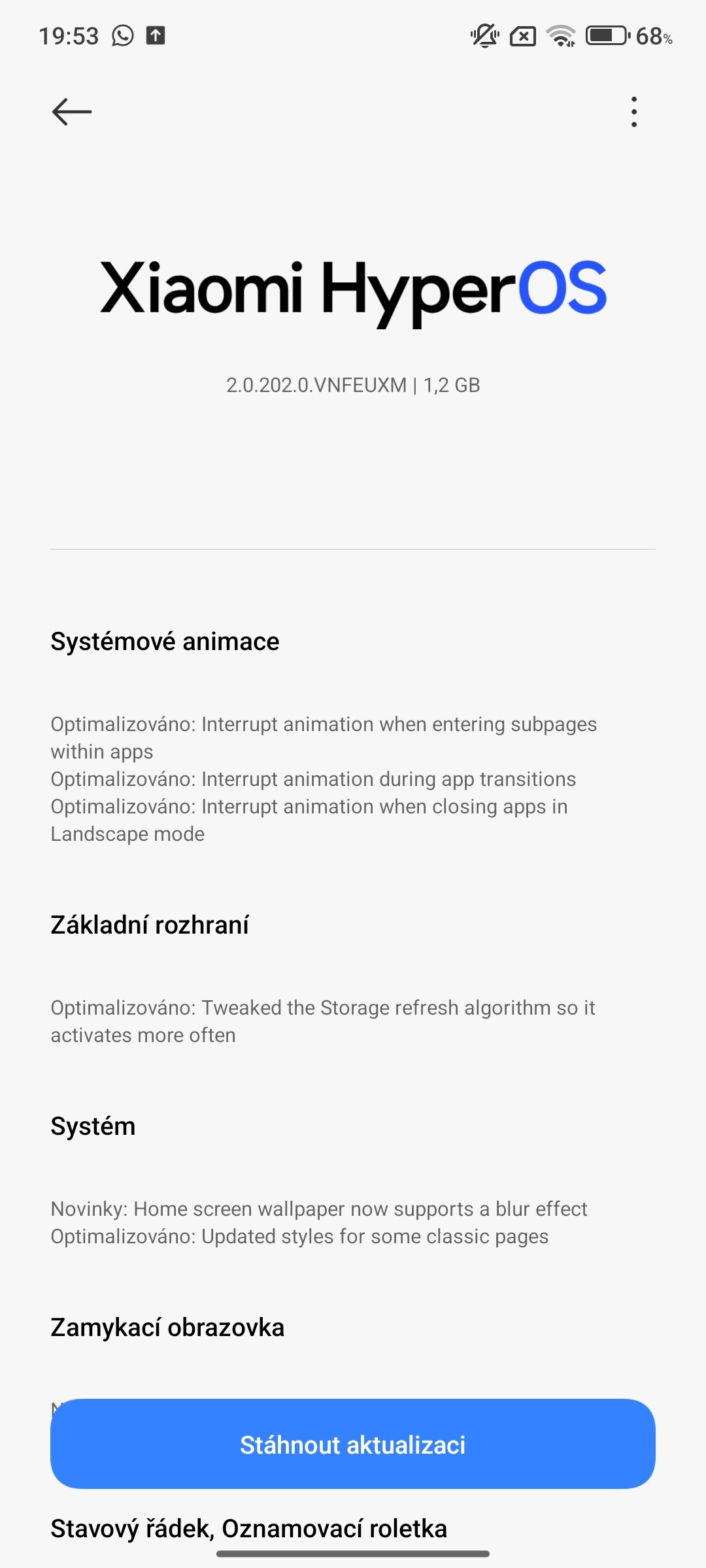
Task: Open the three-dot overflow menu
Action: click(x=633, y=112)
